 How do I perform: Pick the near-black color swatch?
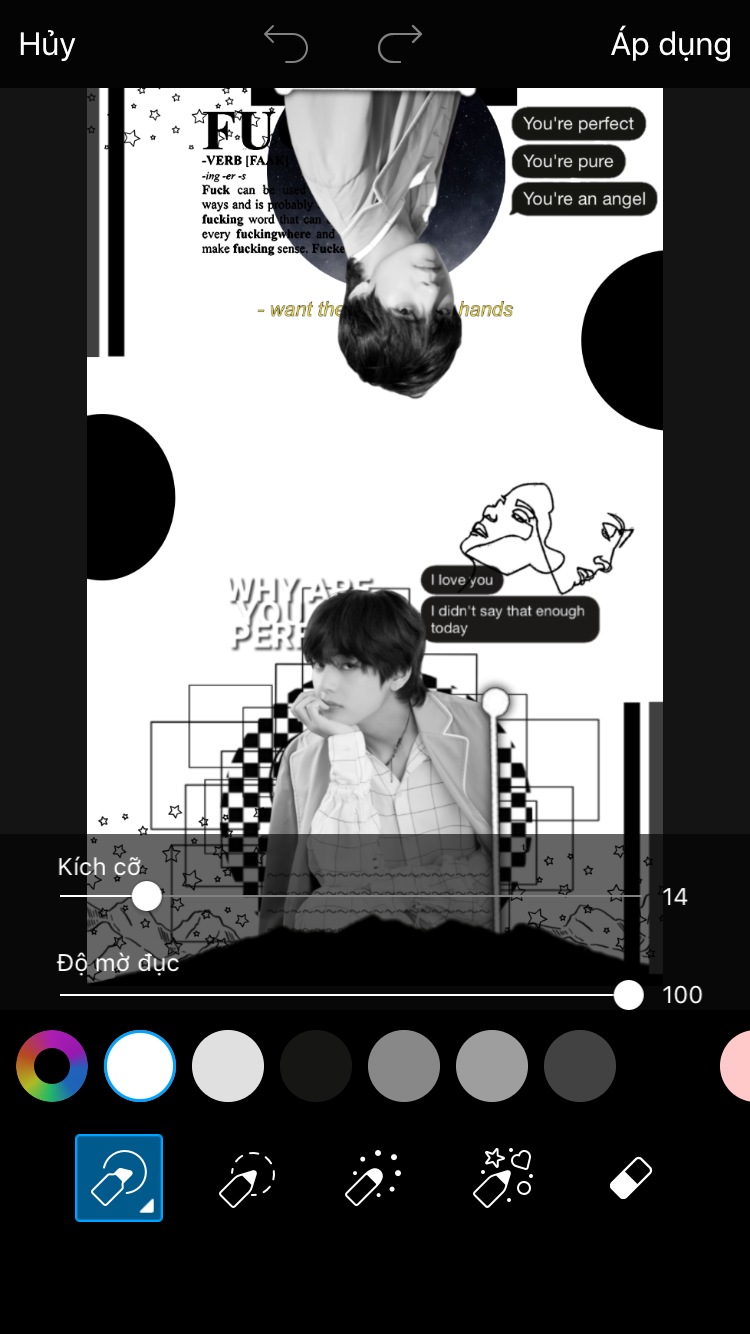coord(316,1066)
